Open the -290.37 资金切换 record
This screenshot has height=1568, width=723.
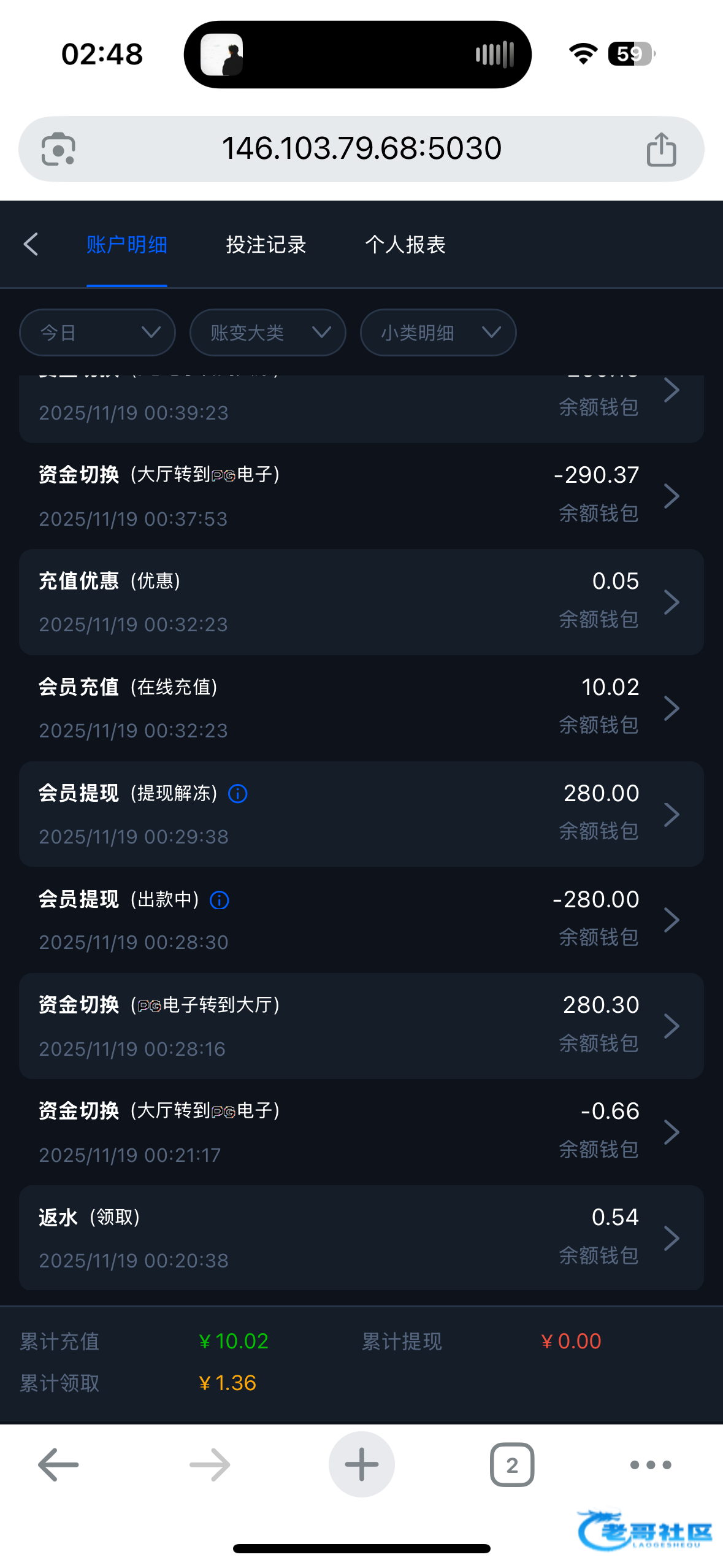coord(361,496)
